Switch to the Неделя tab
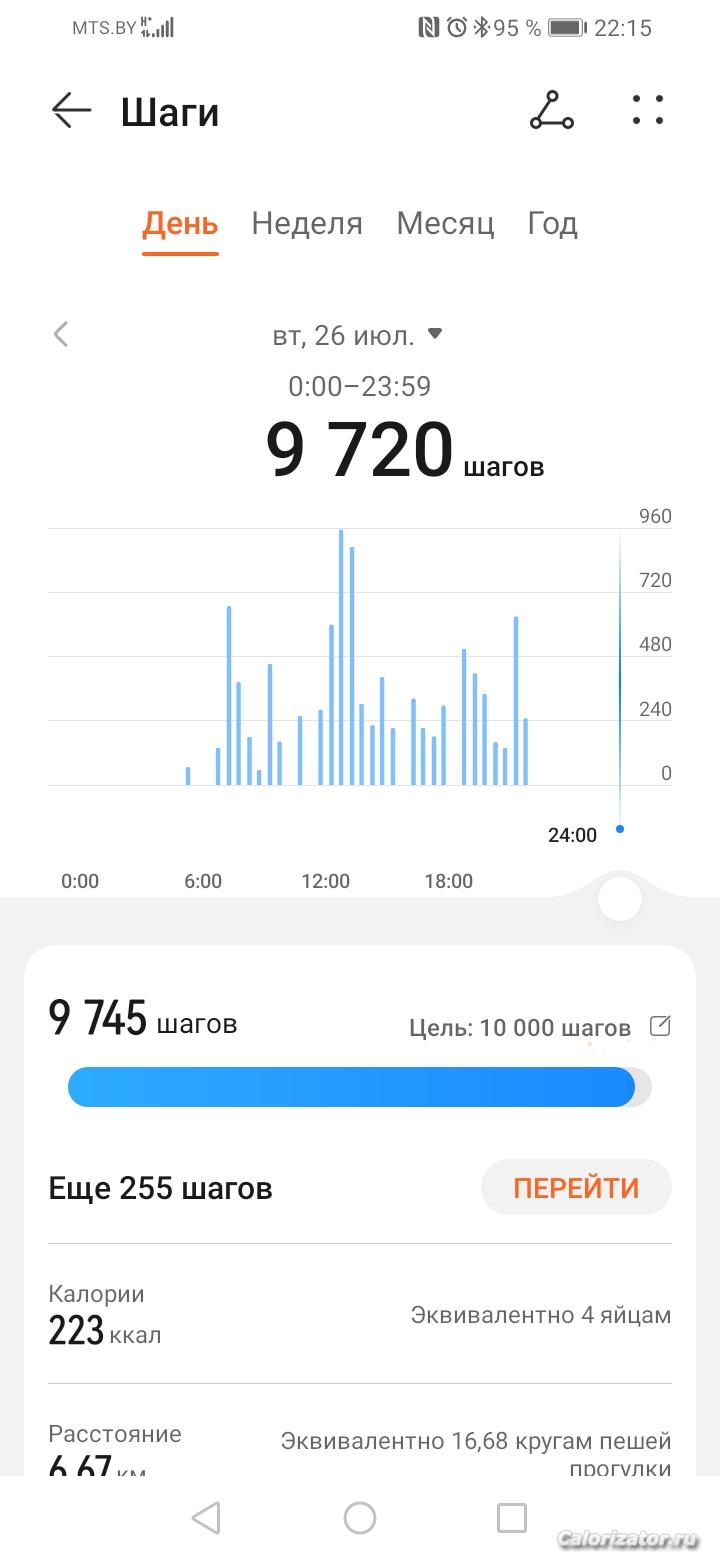This screenshot has width=720, height=1560. [307, 223]
